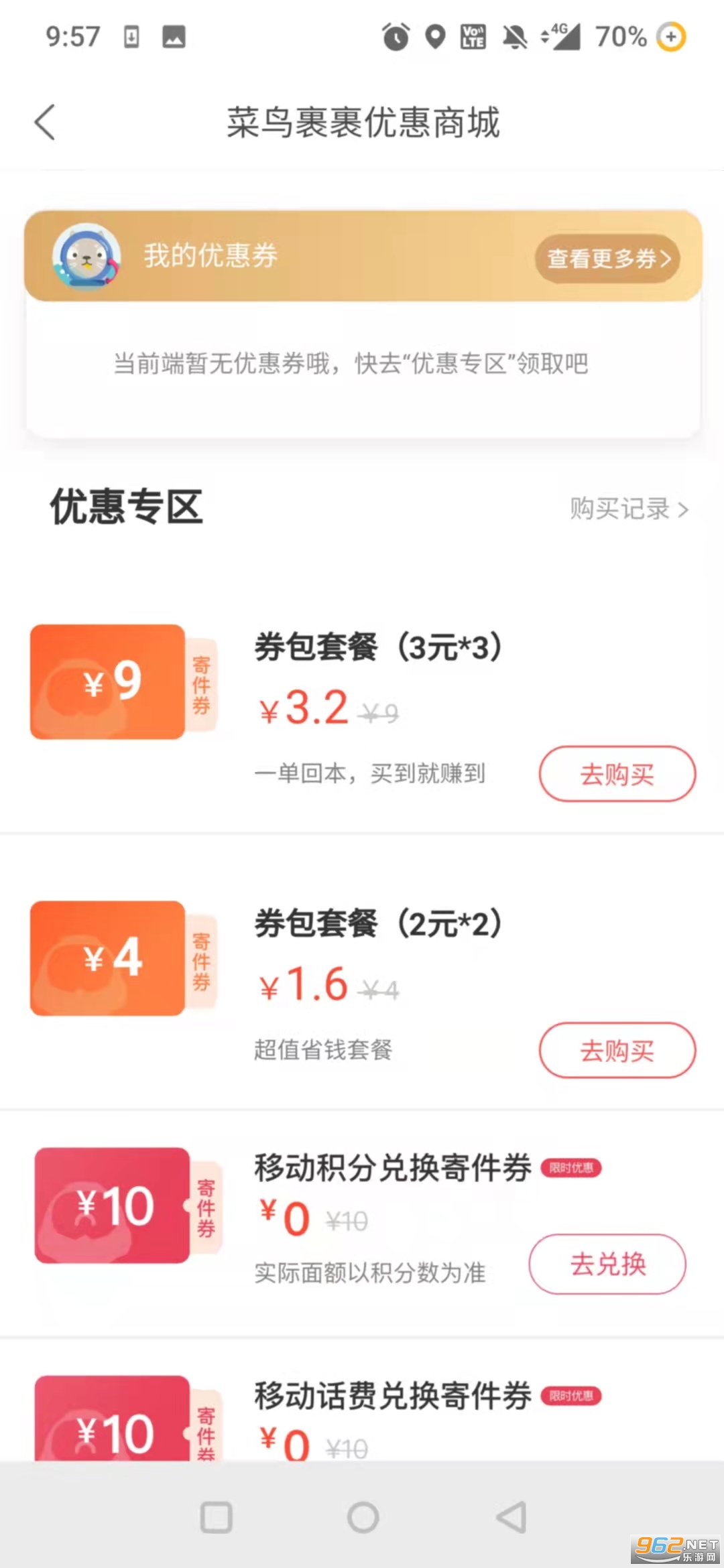Go back from 菜鸟裹裹优惠商城 page
The image size is (724, 1568).
click(45, 123)
